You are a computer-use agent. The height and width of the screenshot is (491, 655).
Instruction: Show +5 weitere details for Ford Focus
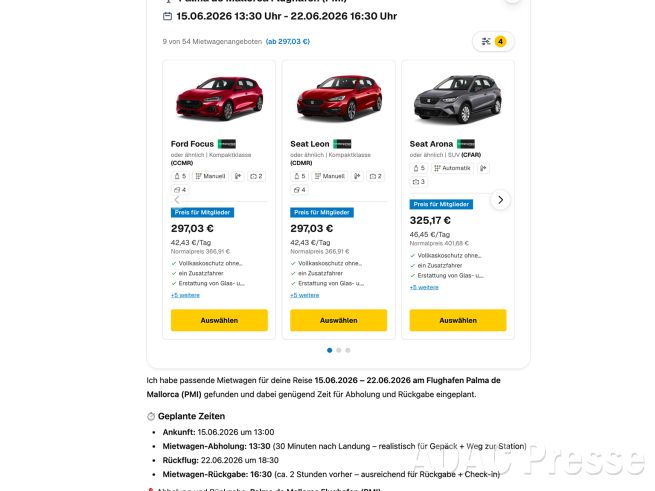185,295
